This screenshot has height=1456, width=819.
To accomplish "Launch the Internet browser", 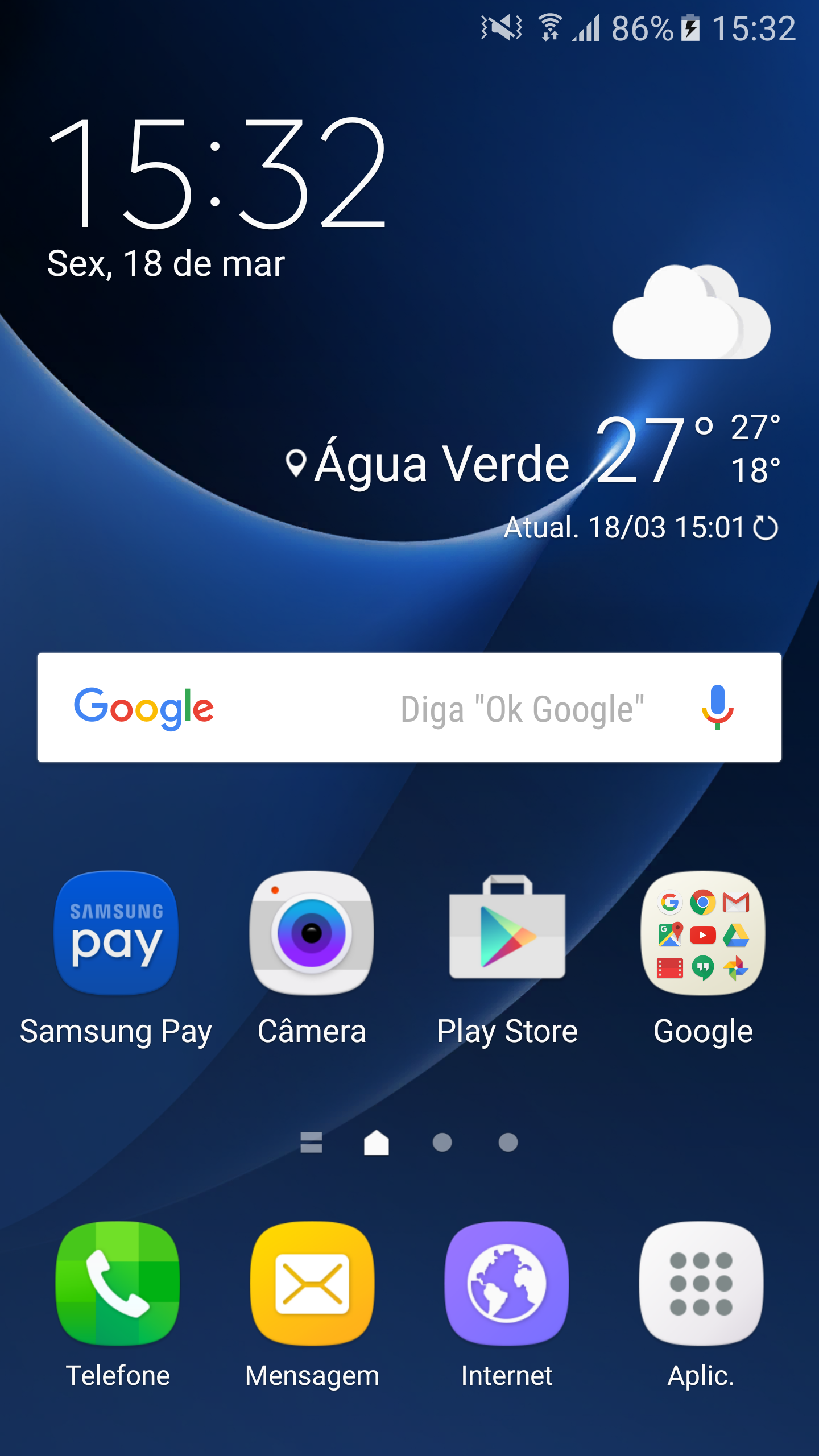I will pyautogui.click(x=507, y=1283).
